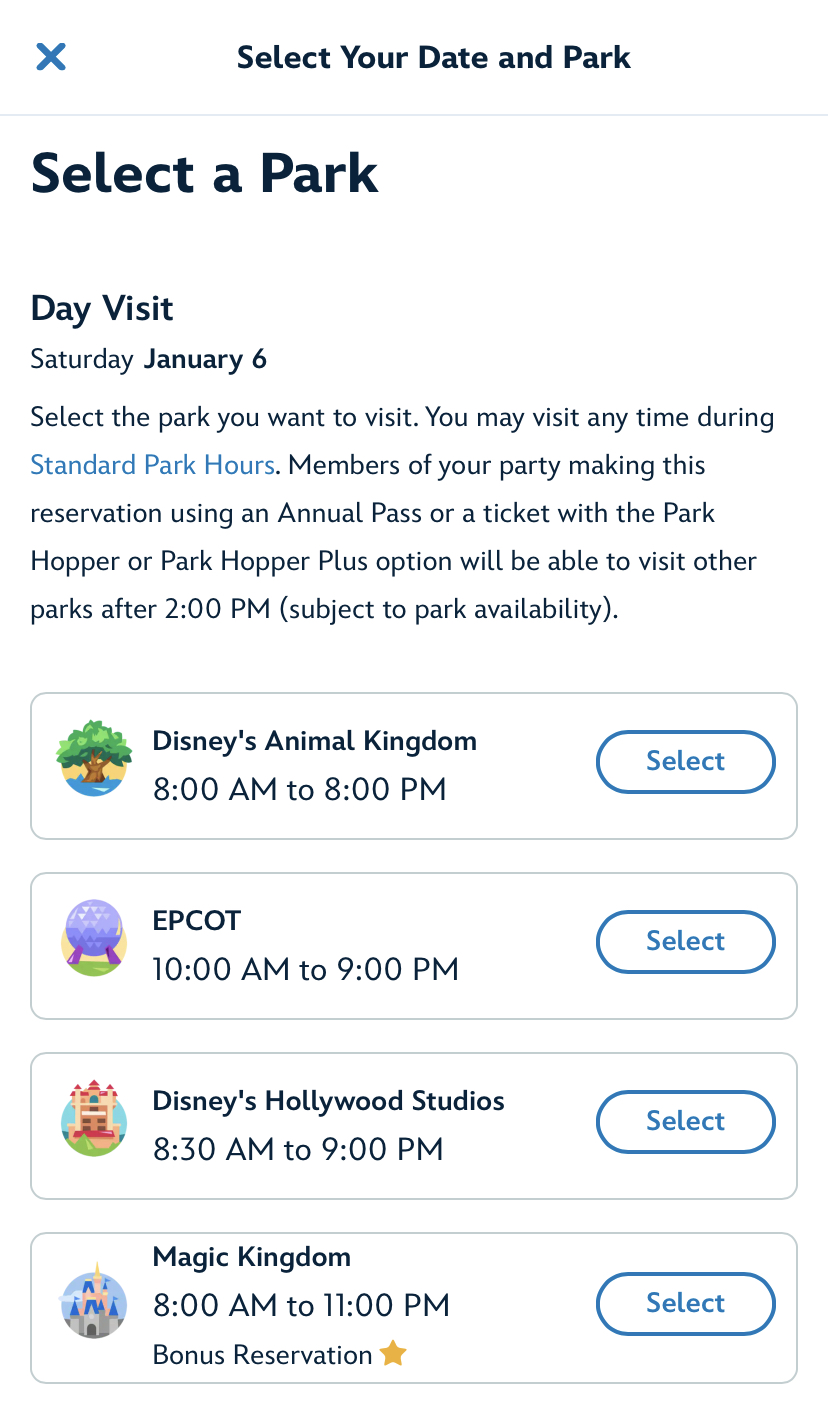Tap Select for Magic Kingdom
The width and height of the screenshot is (828, 1406).
tap(685, 1304)
